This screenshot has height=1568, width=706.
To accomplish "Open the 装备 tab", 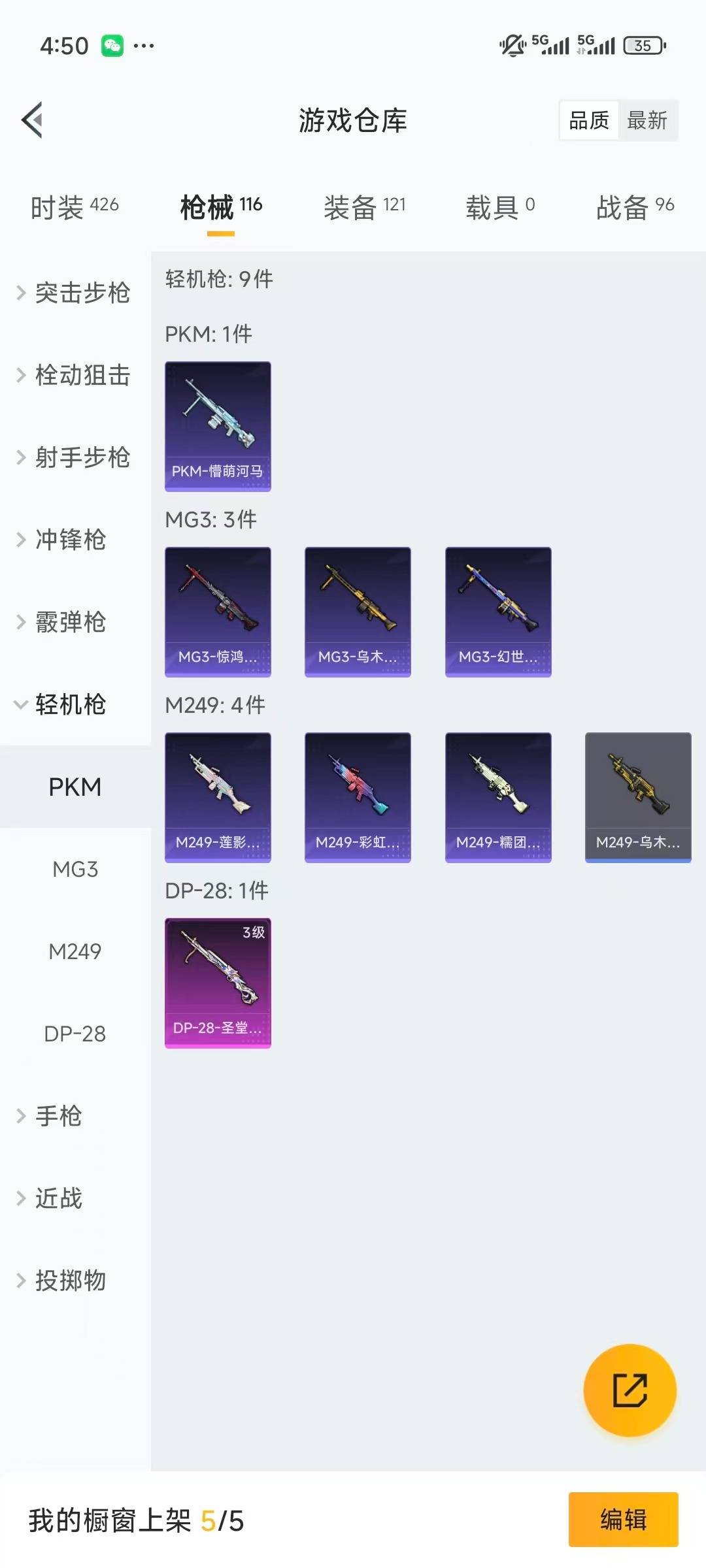I will click(x=364, y=207).
